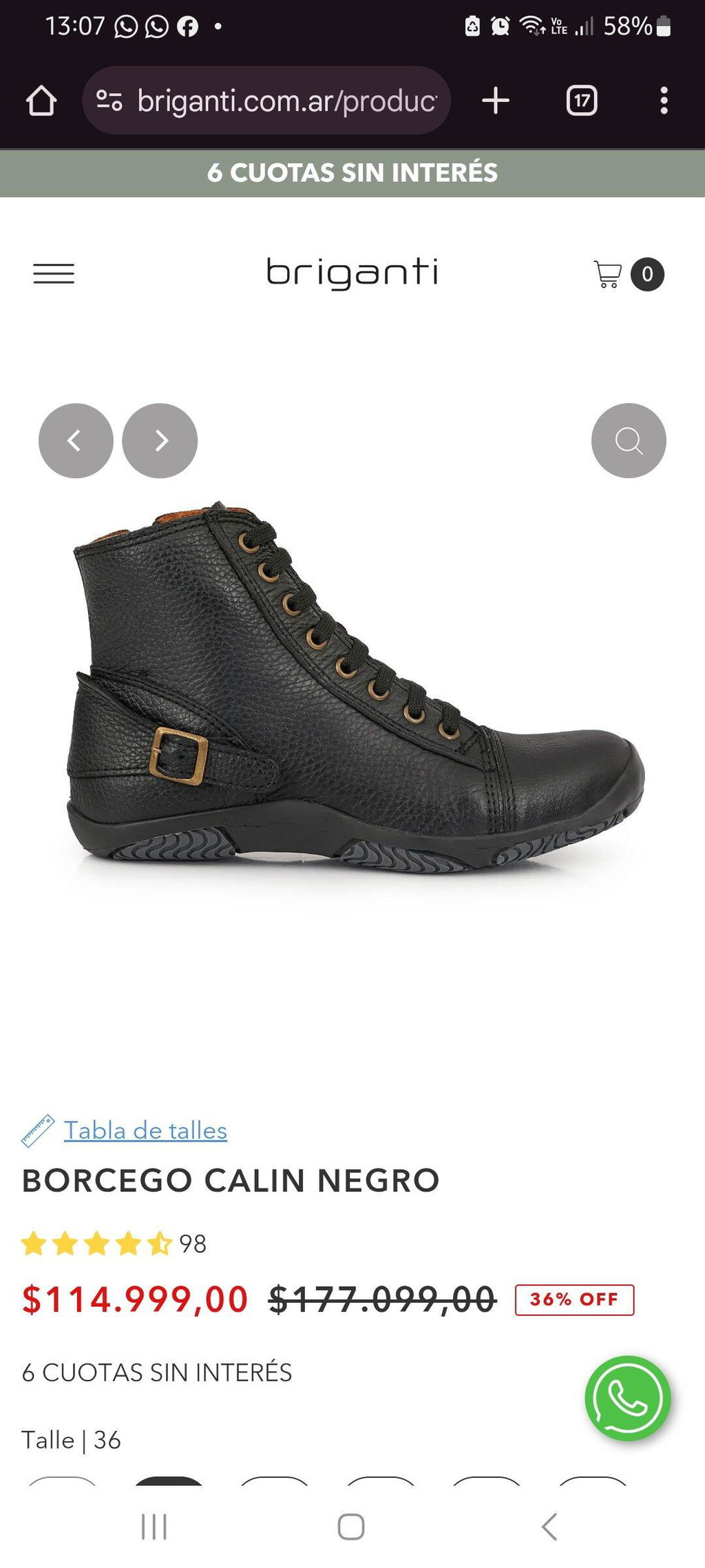705x1568 pixels.
Task: Open the shopping cart
Action: point(628,274)
